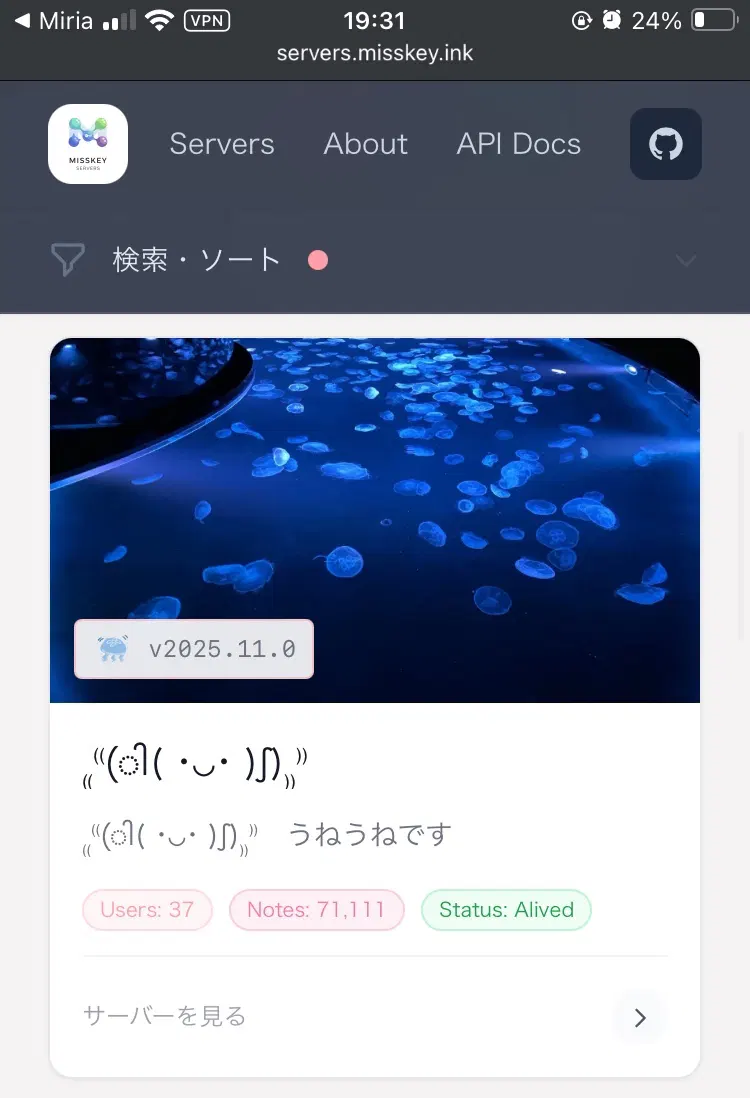Viewport: 750px width, 1098px height.
Task: Toggle the Users: 37 filter badge
Action: (147, 910)
